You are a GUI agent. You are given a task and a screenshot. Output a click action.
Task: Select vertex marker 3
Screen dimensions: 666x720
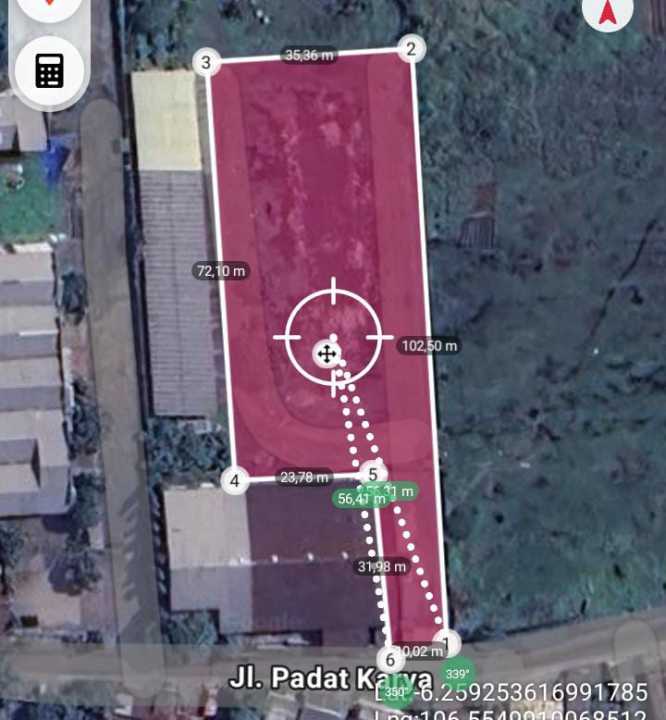pyautogui.click(x=206, y=63)
